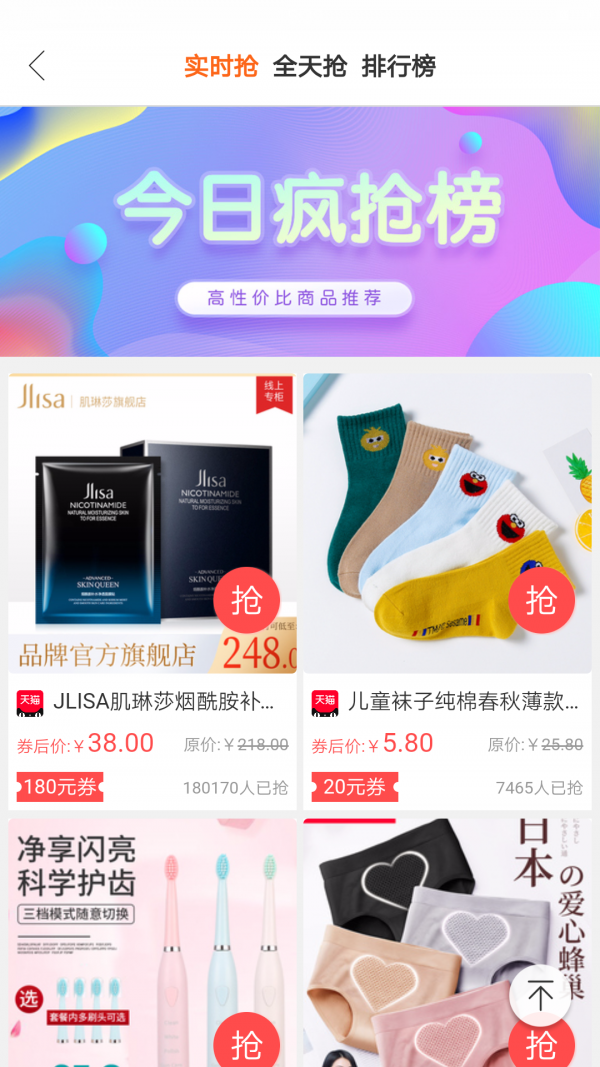The image size is (600, 1067).
Task: Claim the 20元券 coupon
Action: [354, 787]
